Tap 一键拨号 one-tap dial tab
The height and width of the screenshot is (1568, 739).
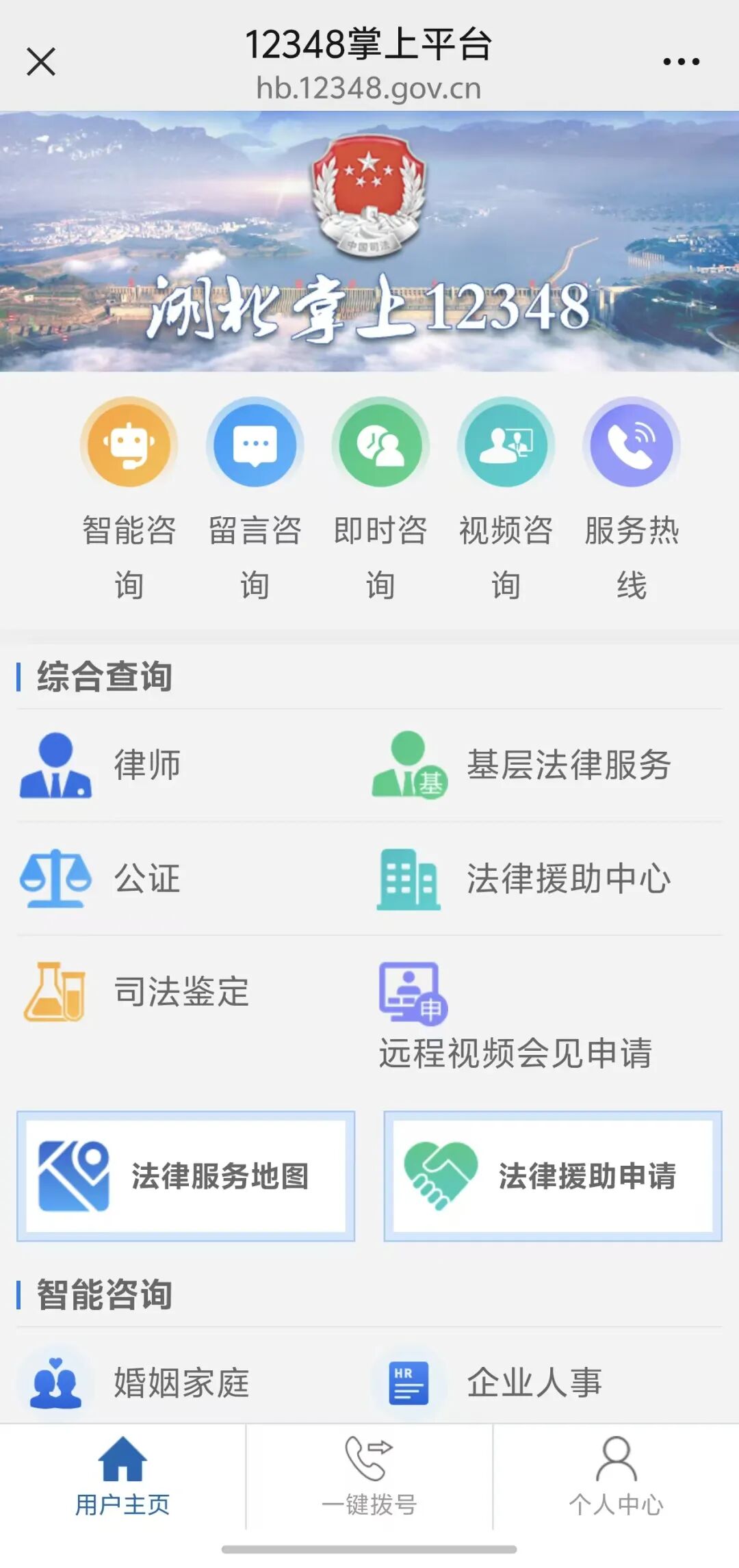369,1476
